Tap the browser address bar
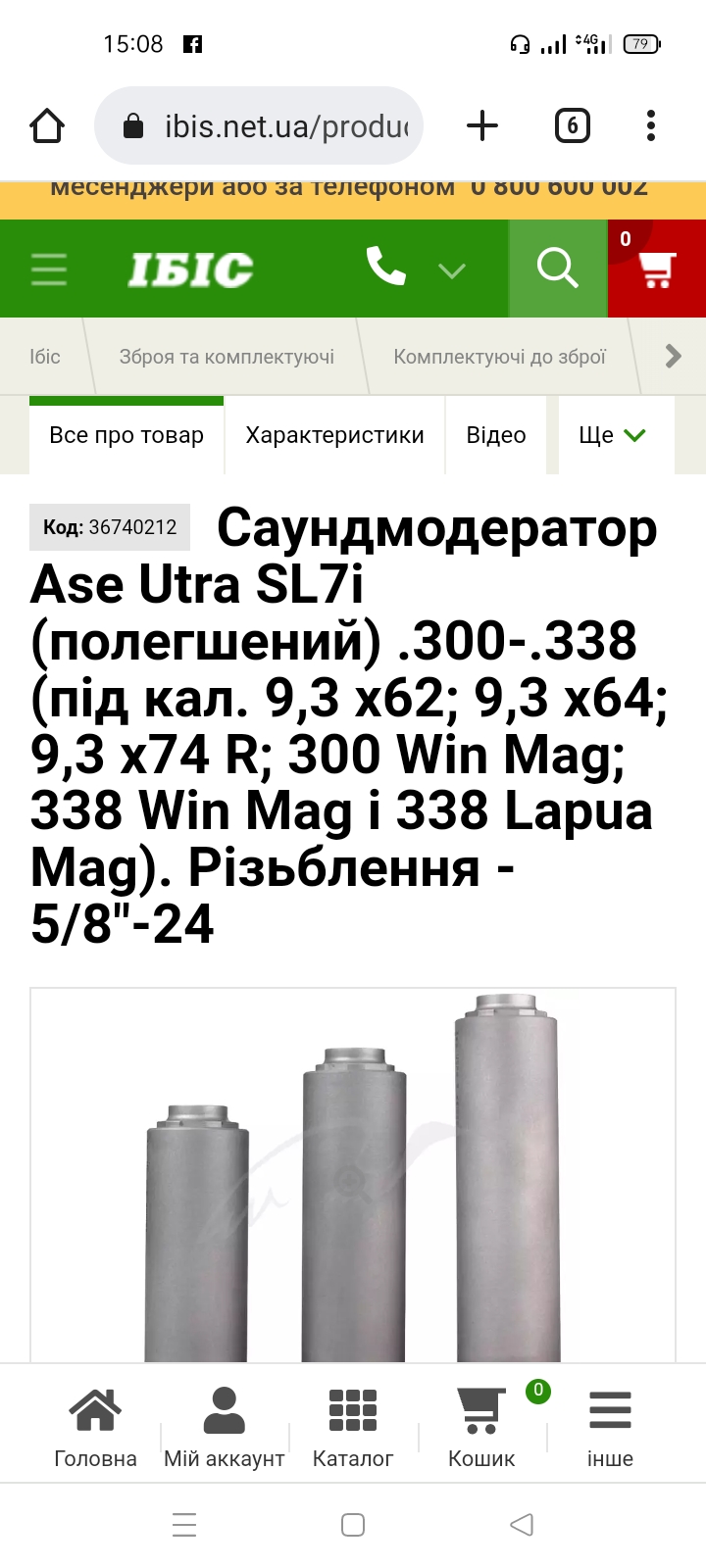Screen dimensions: 706x1568 259,125
